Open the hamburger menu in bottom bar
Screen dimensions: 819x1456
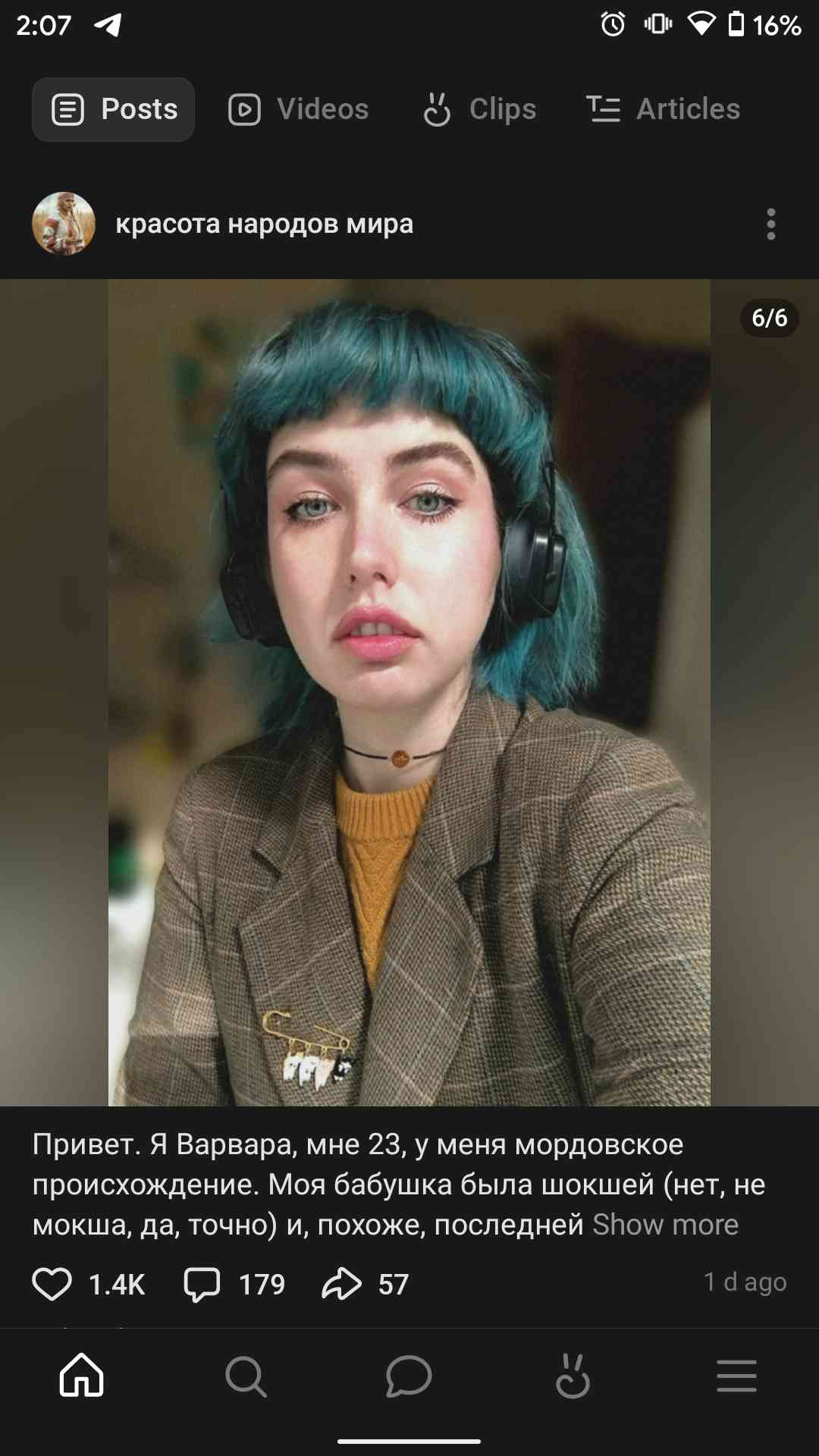tap(737, 1376)
